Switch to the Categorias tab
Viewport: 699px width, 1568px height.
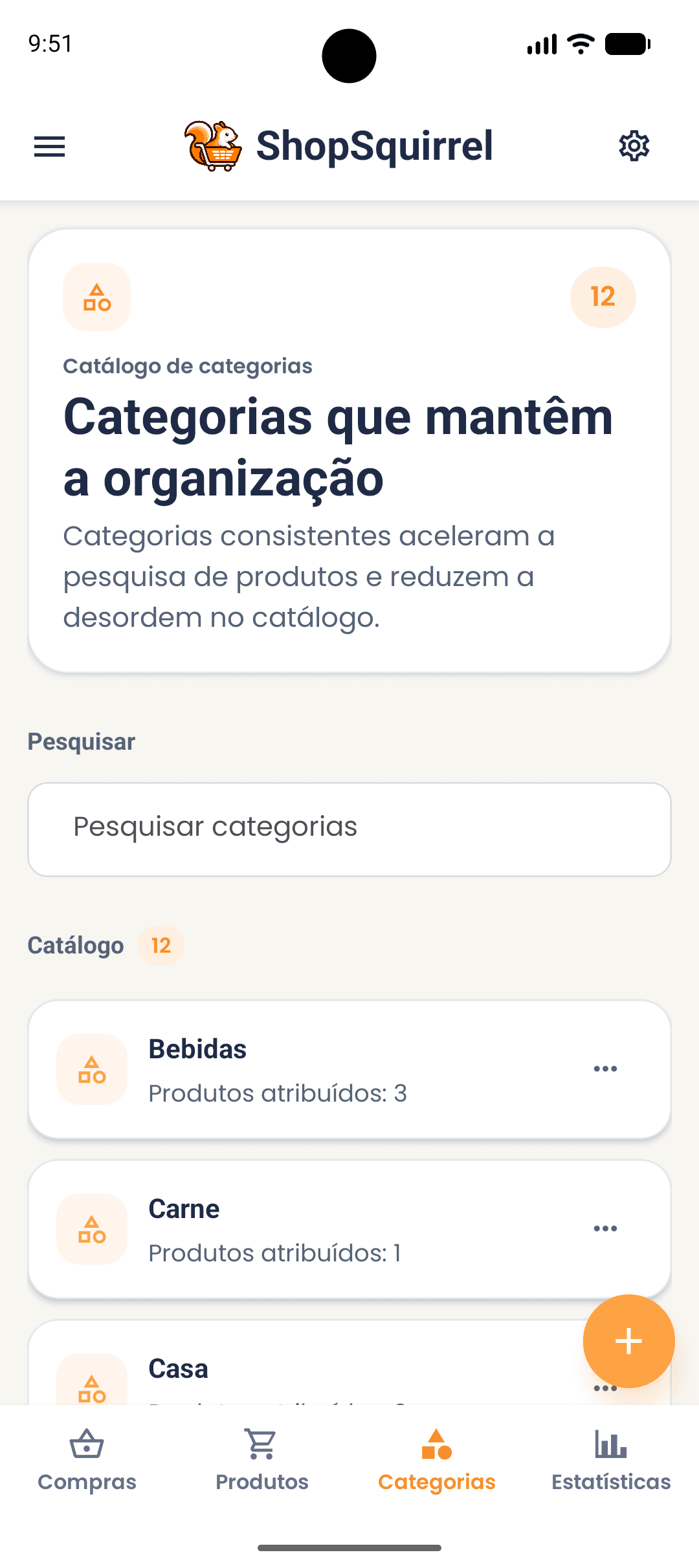click(436, 1462)
